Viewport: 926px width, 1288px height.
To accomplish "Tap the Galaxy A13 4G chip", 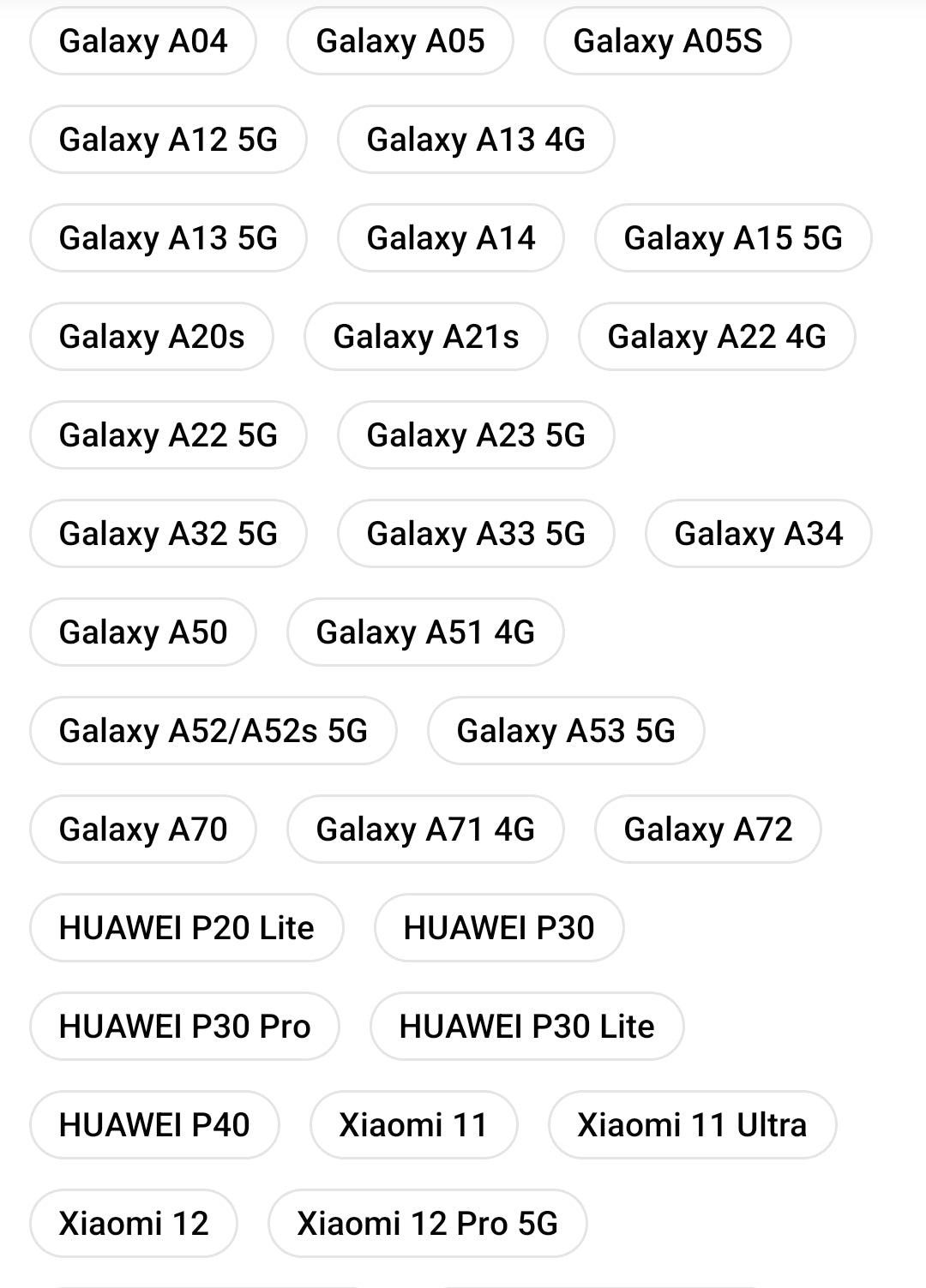I will tap(476, 140).
